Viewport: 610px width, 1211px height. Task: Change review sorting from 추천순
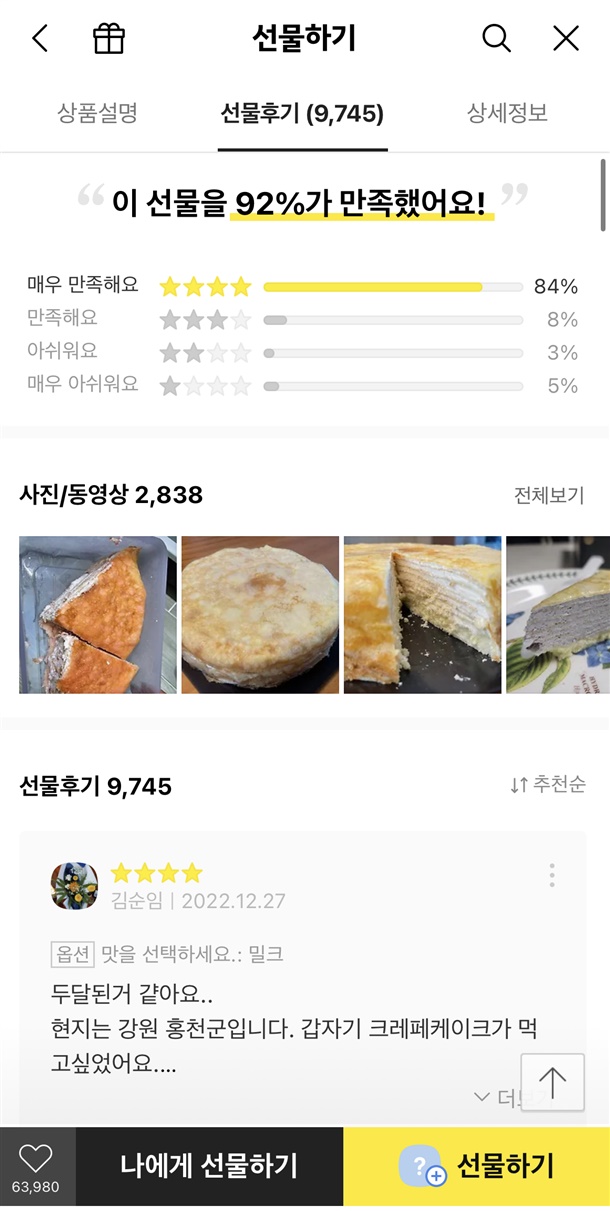pos(547,786)
